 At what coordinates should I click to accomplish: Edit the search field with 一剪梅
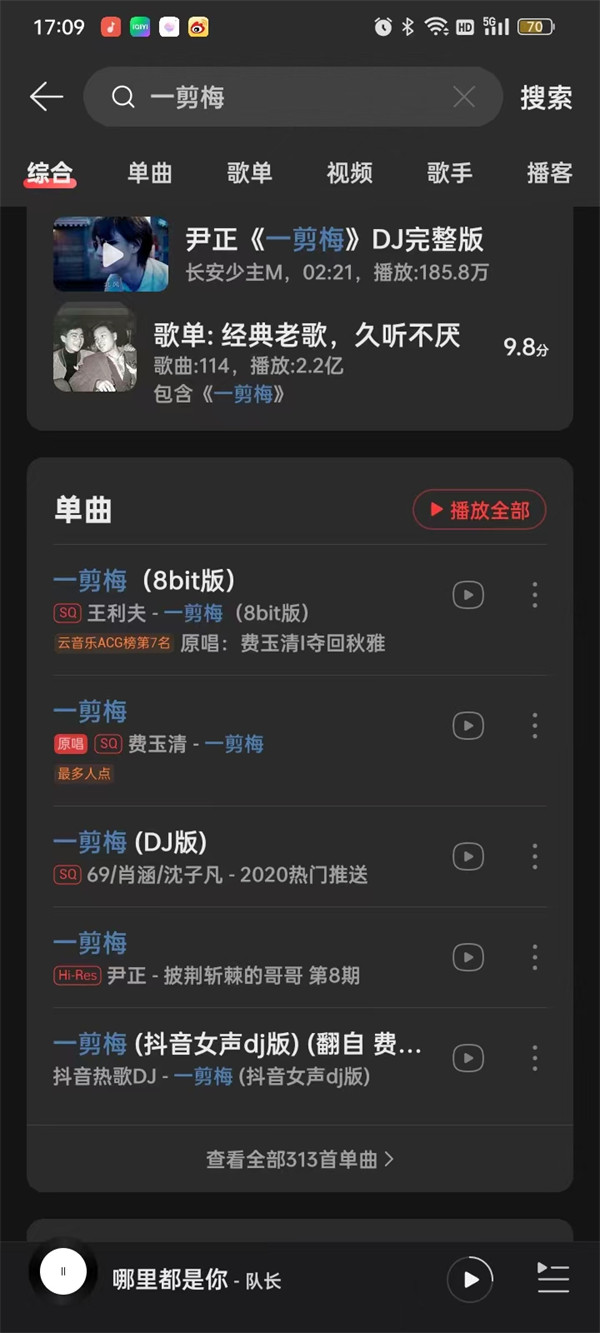point(290,97)
